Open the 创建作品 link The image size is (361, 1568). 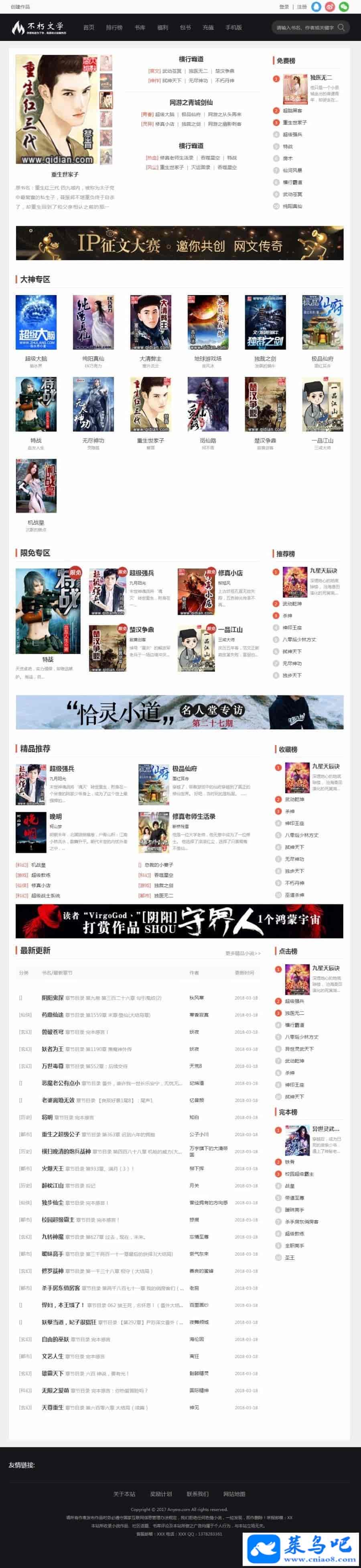click(20, 7)
